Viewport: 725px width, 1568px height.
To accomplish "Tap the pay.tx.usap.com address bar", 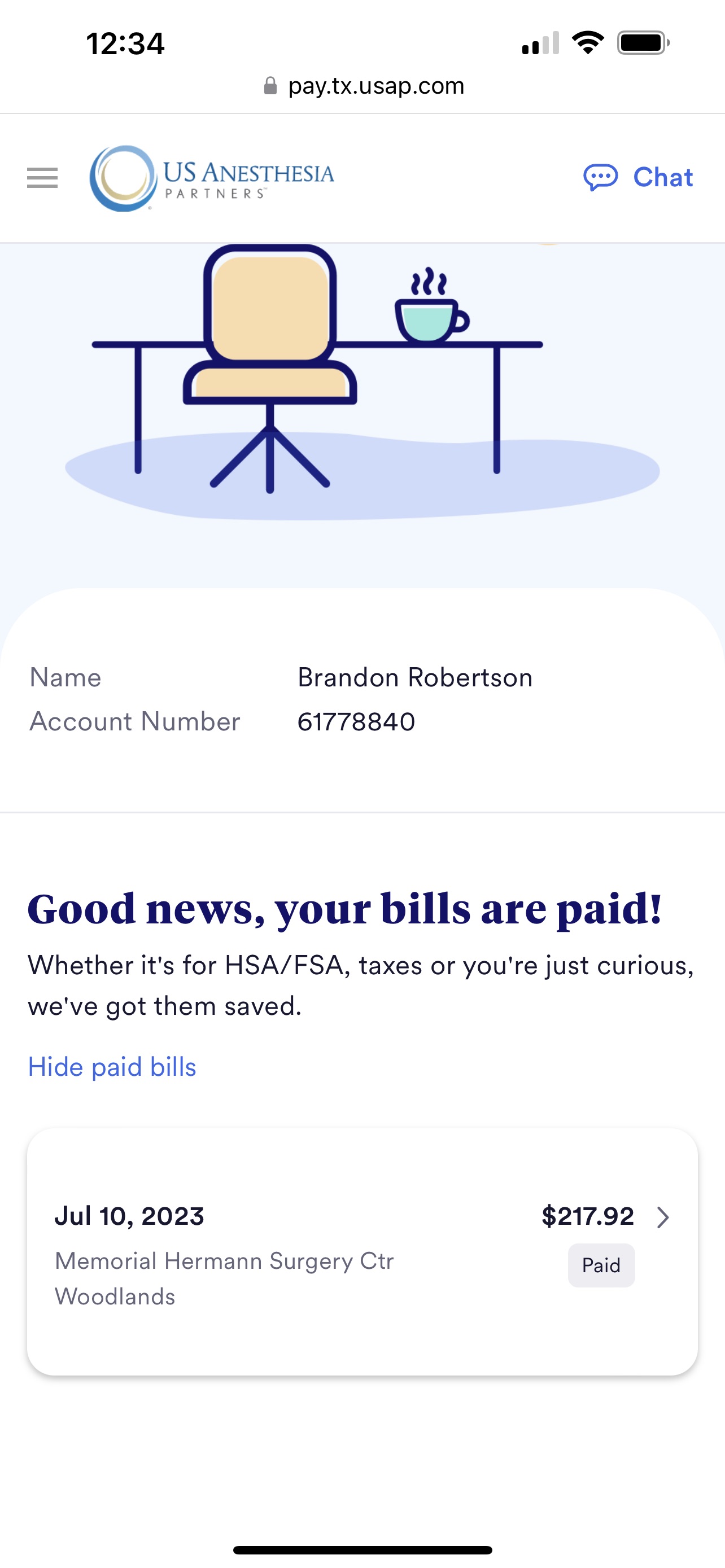I will pyautogui.click(x=364, y=86).
